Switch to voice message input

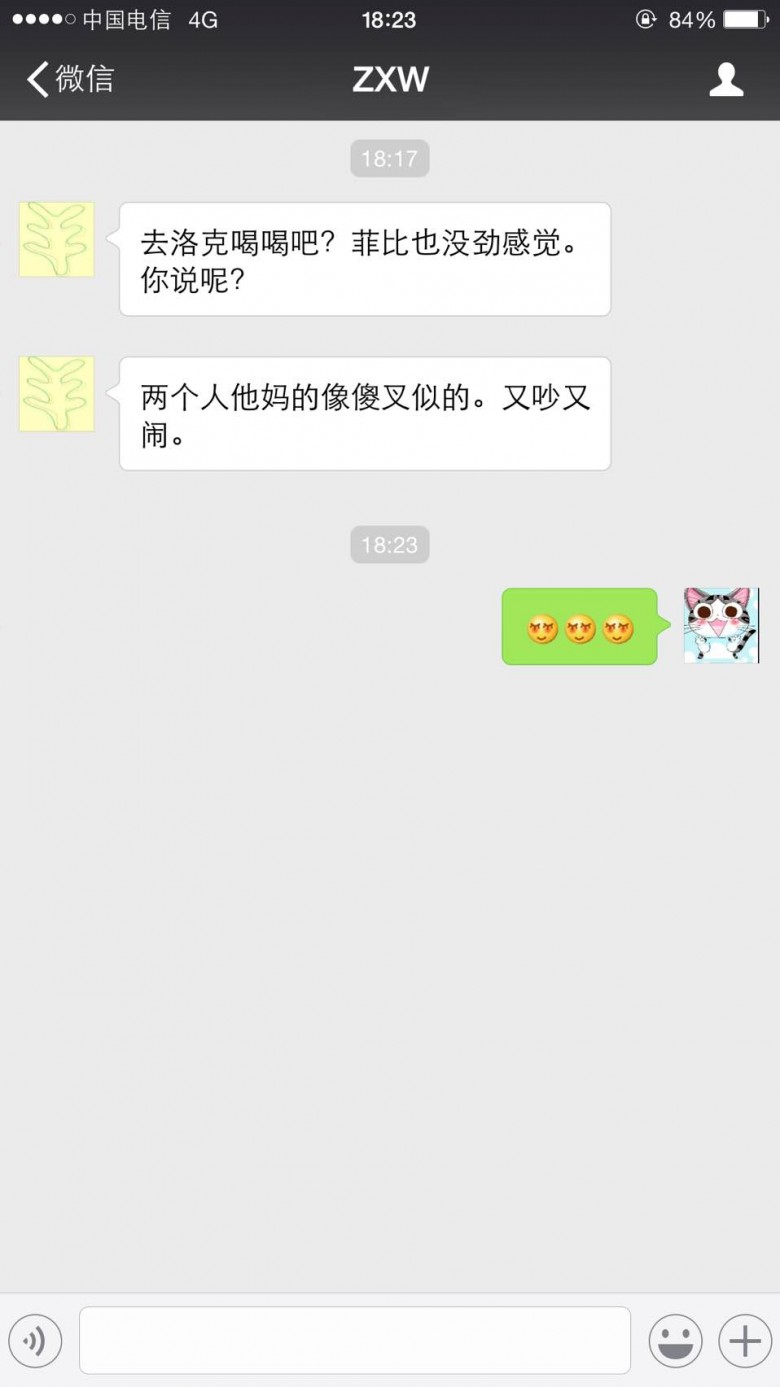tap(35, 1340)
